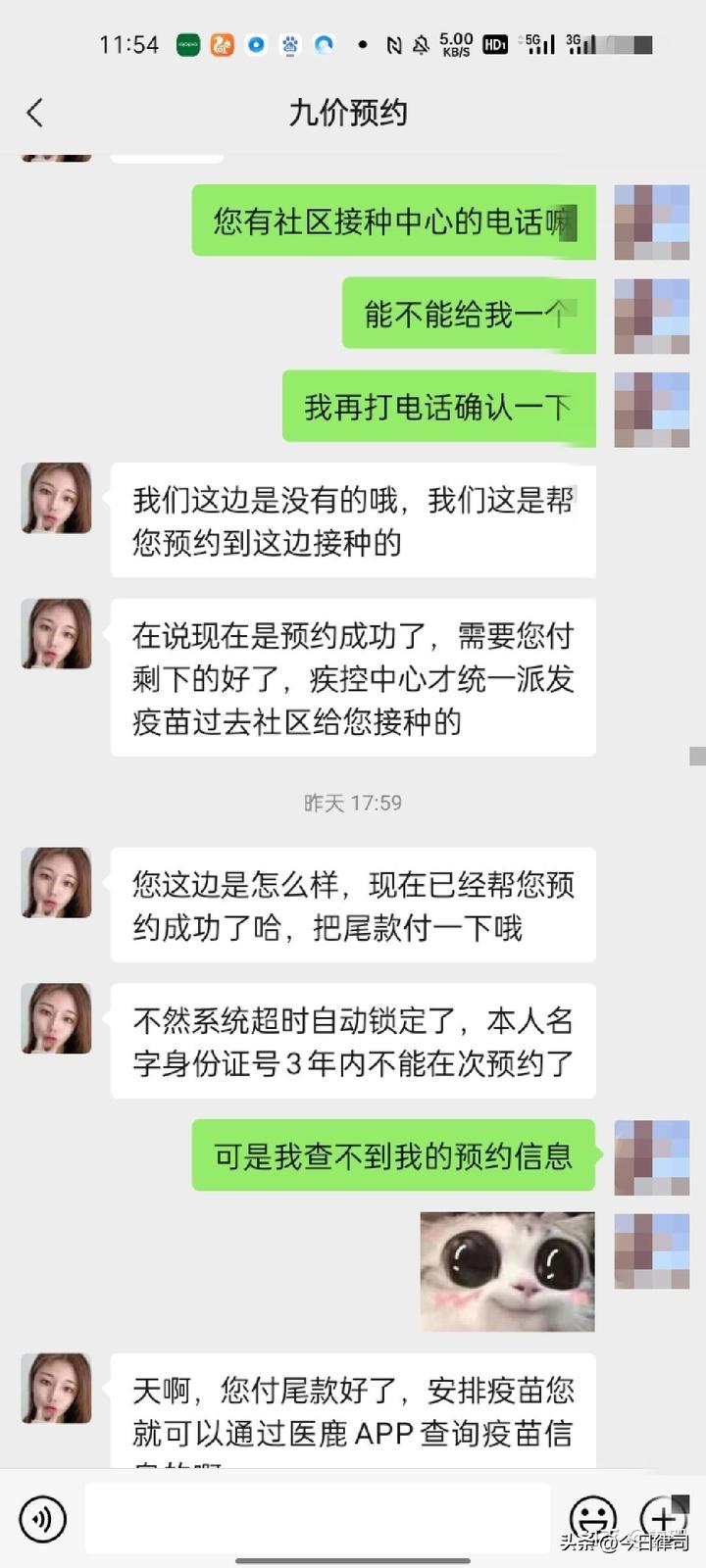Switch to voice input mode
The width and height of the screenshot is (706, 1568).
41,1519
